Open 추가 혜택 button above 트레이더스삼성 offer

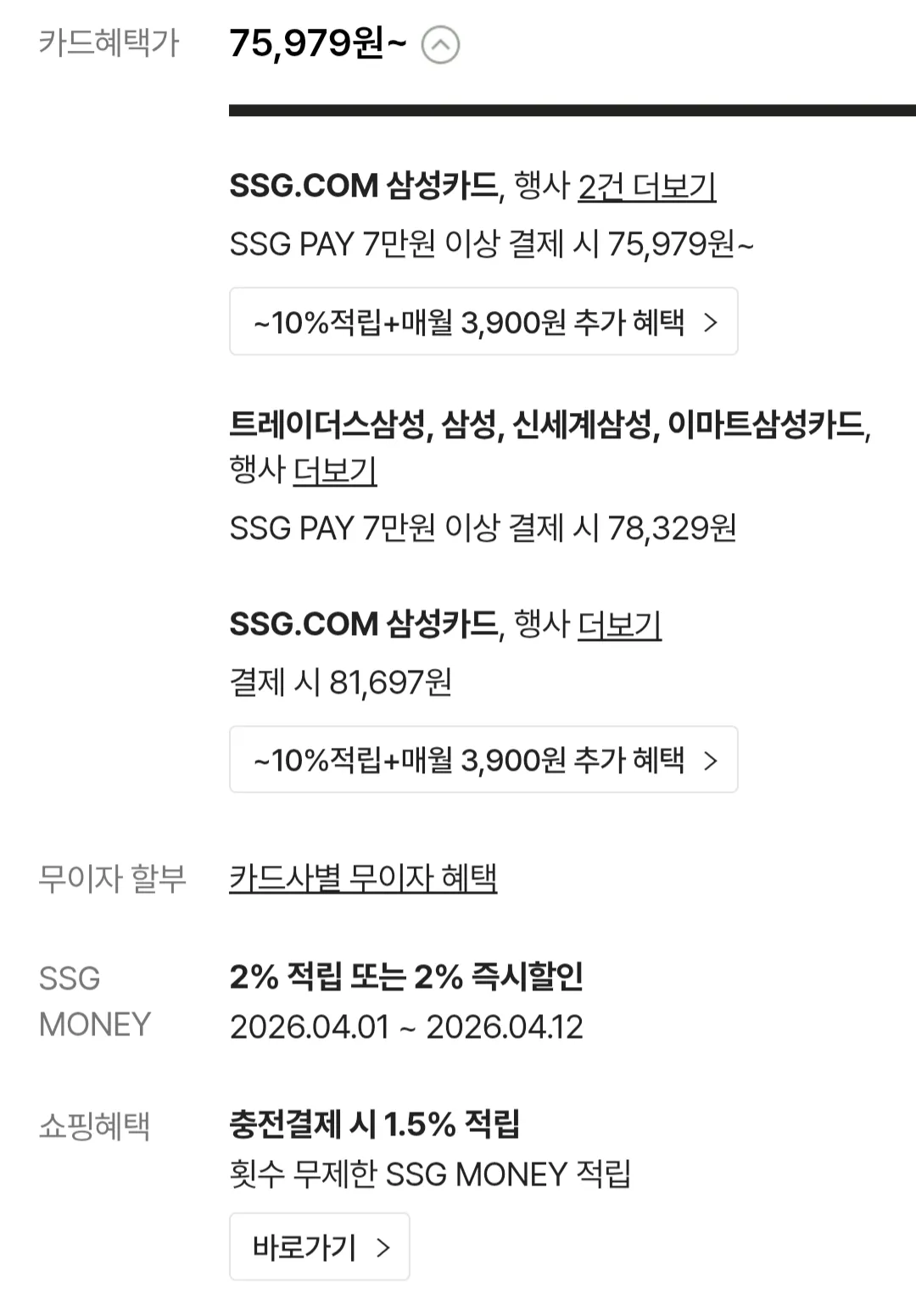(483, 322)
